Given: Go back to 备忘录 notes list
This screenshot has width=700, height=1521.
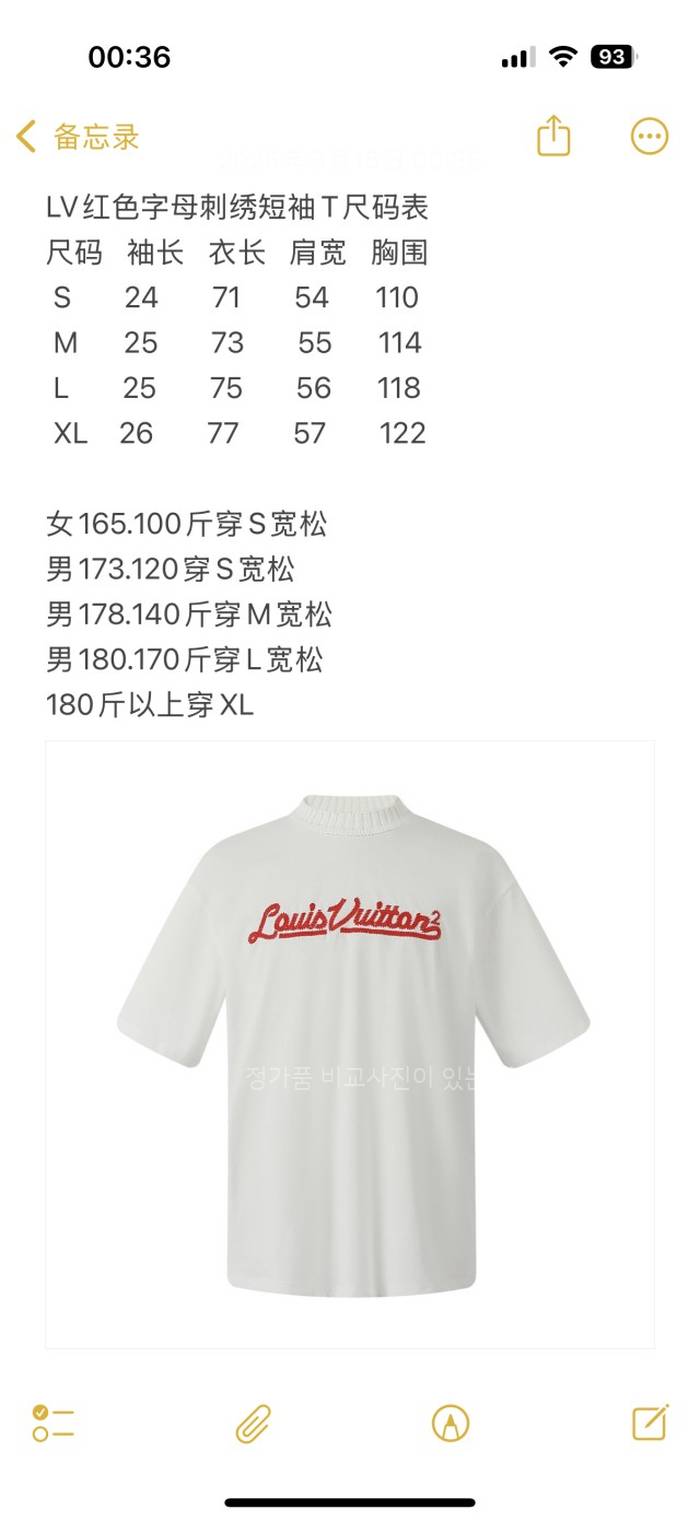Looking at the screenshot, I should pyautogui.click(x=78, y=137).
